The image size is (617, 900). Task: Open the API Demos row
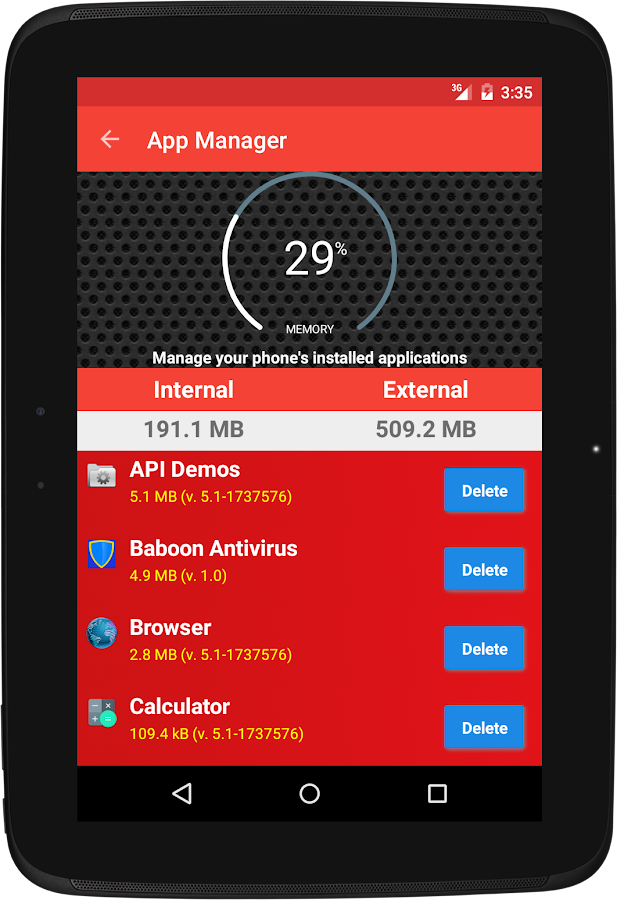tap(250, 481)
